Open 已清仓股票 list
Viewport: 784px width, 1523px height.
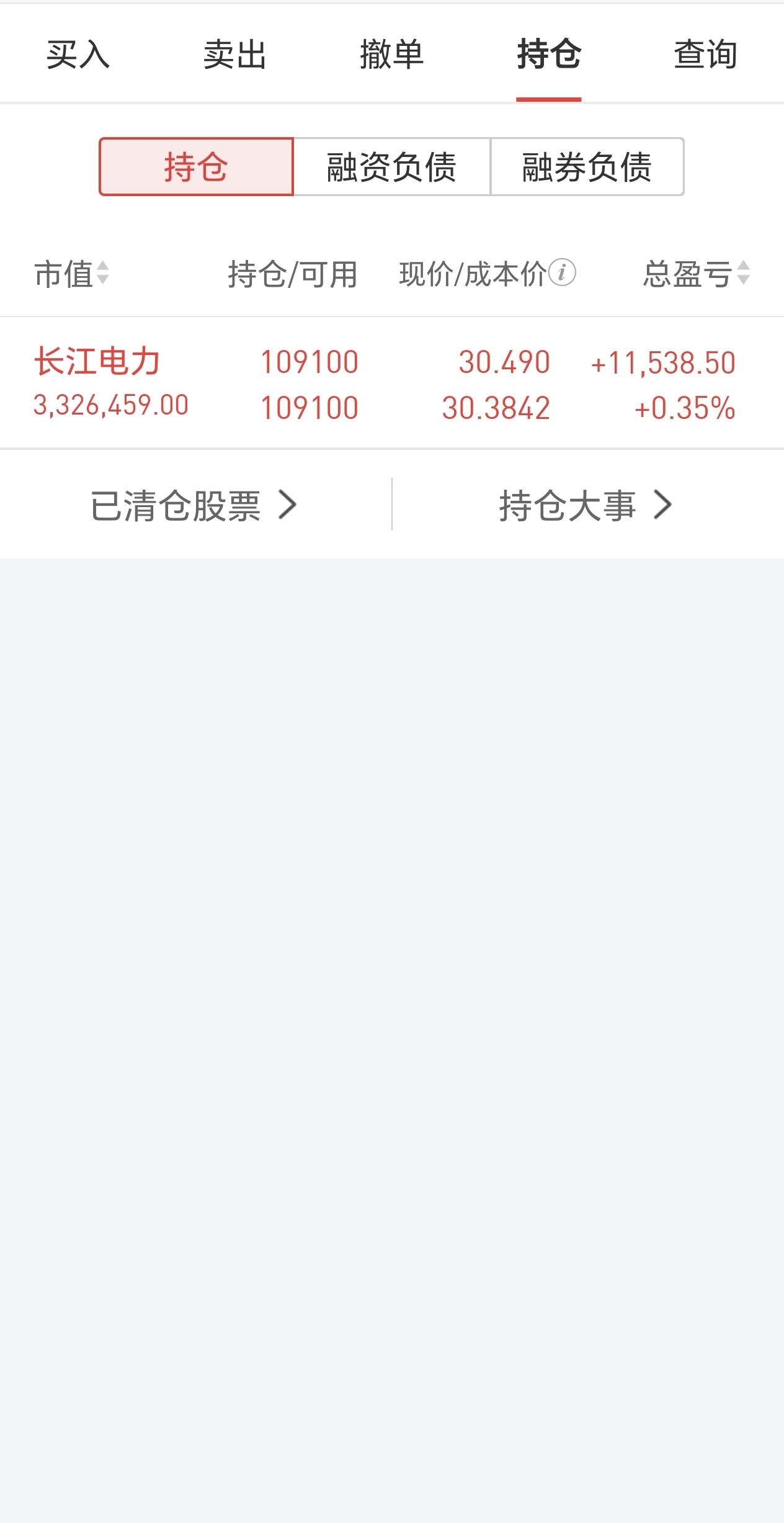click(194, 505)
